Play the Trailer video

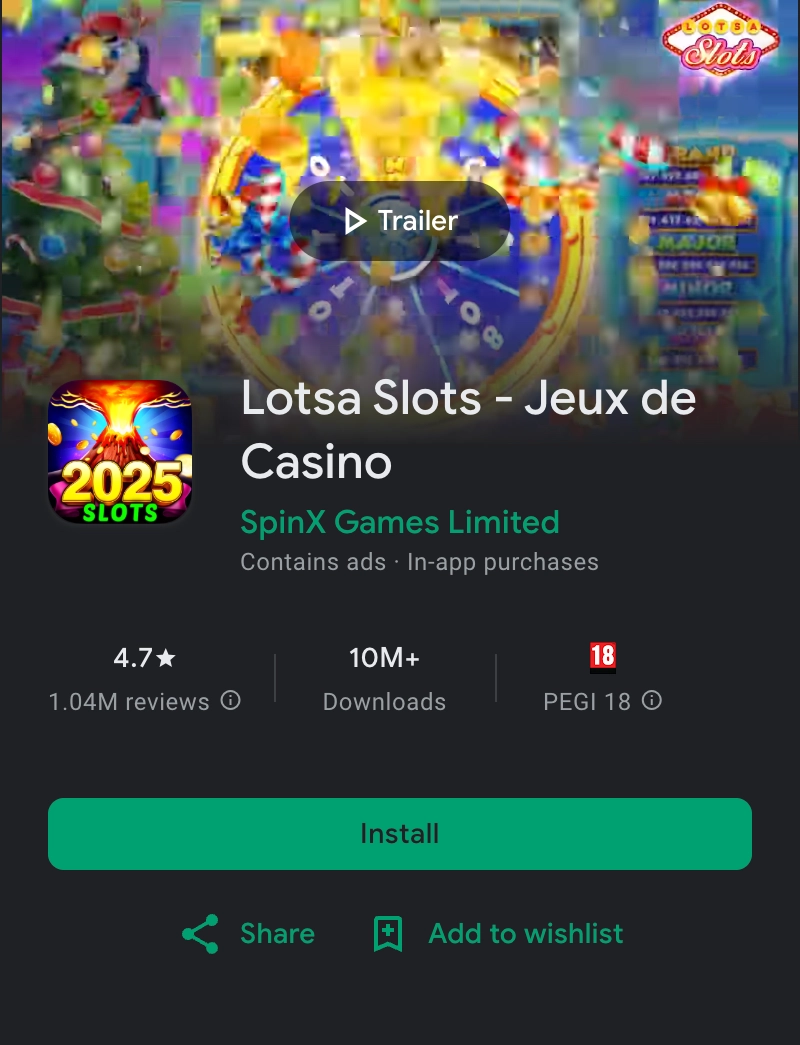tap(399, 221)
